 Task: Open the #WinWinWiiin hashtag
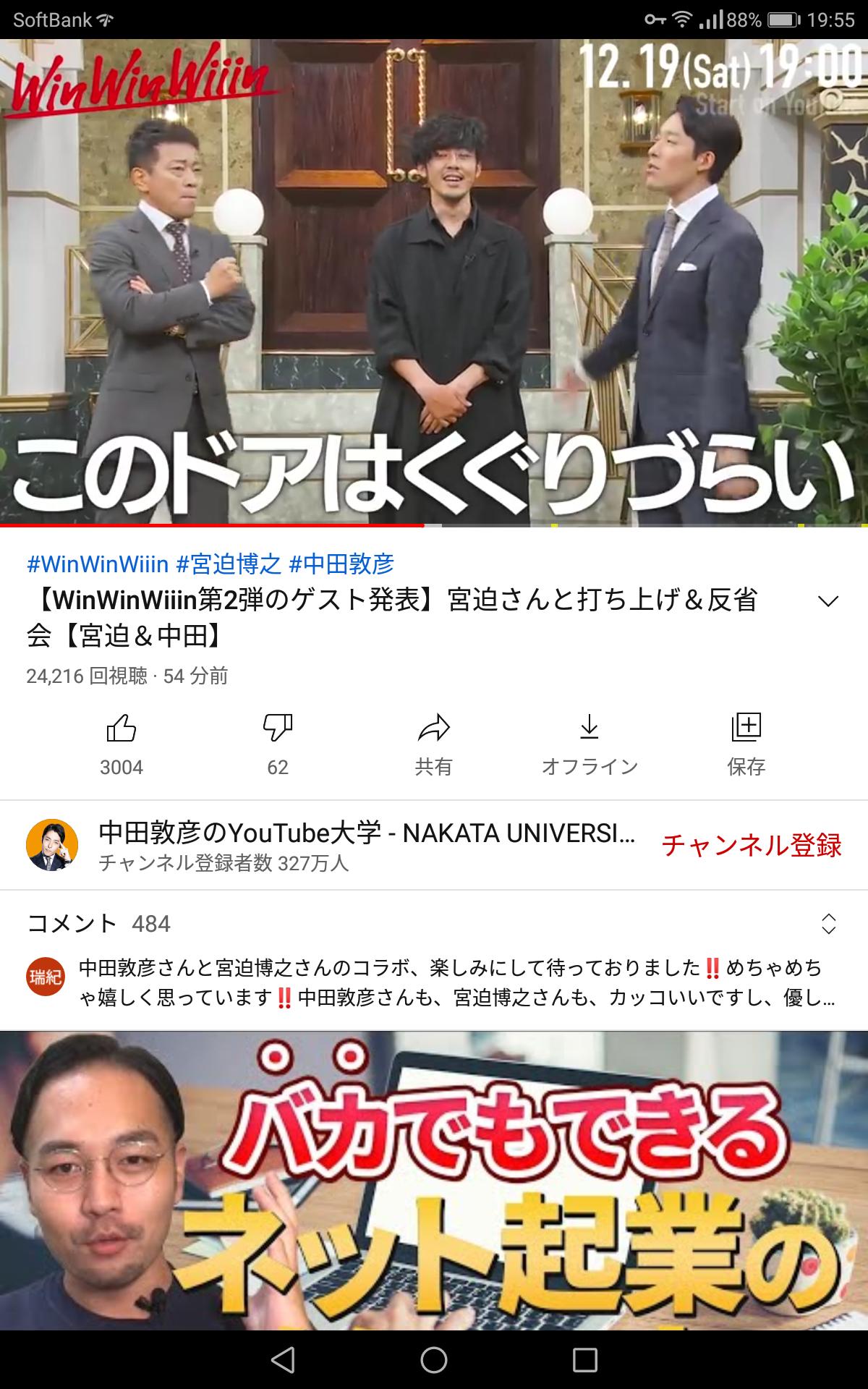(98, 564)
